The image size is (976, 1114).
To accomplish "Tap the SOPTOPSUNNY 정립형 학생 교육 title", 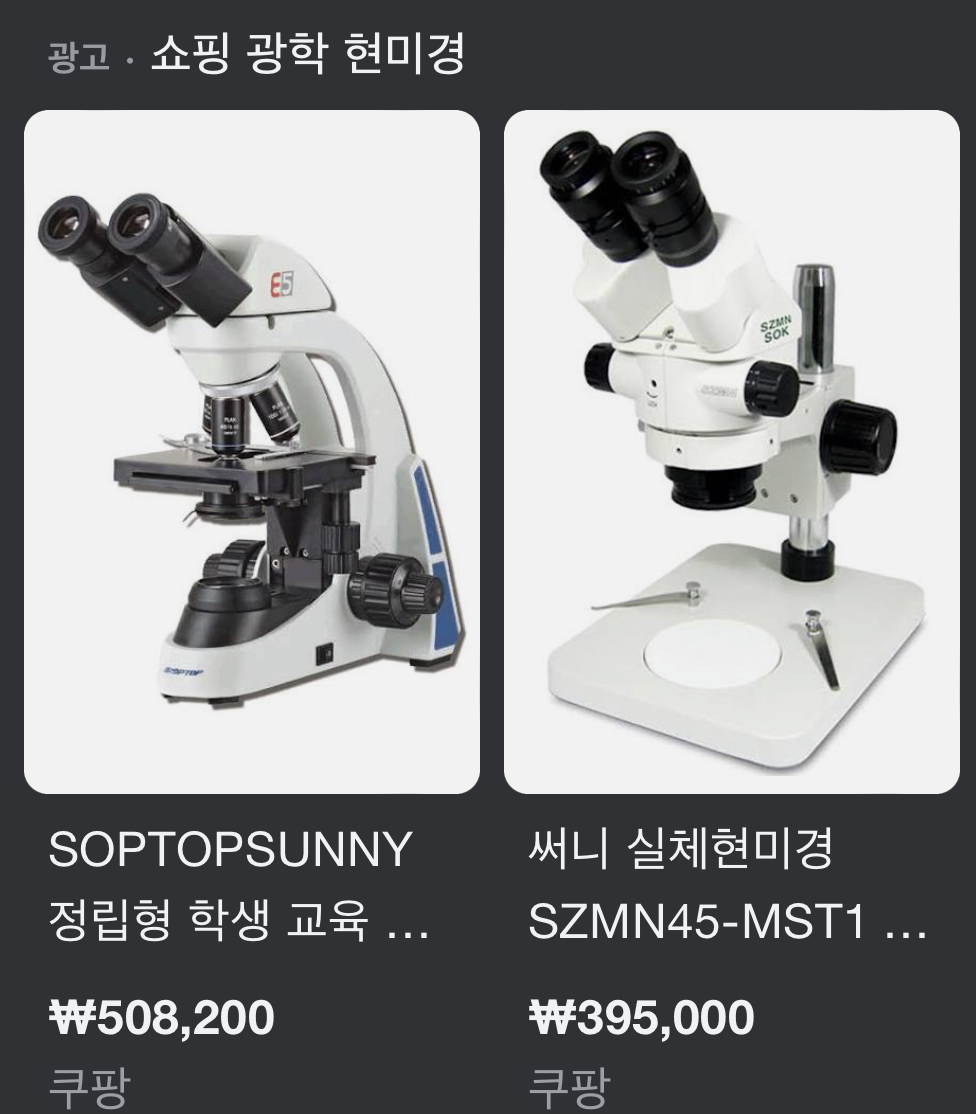I will tap(239, 886).
